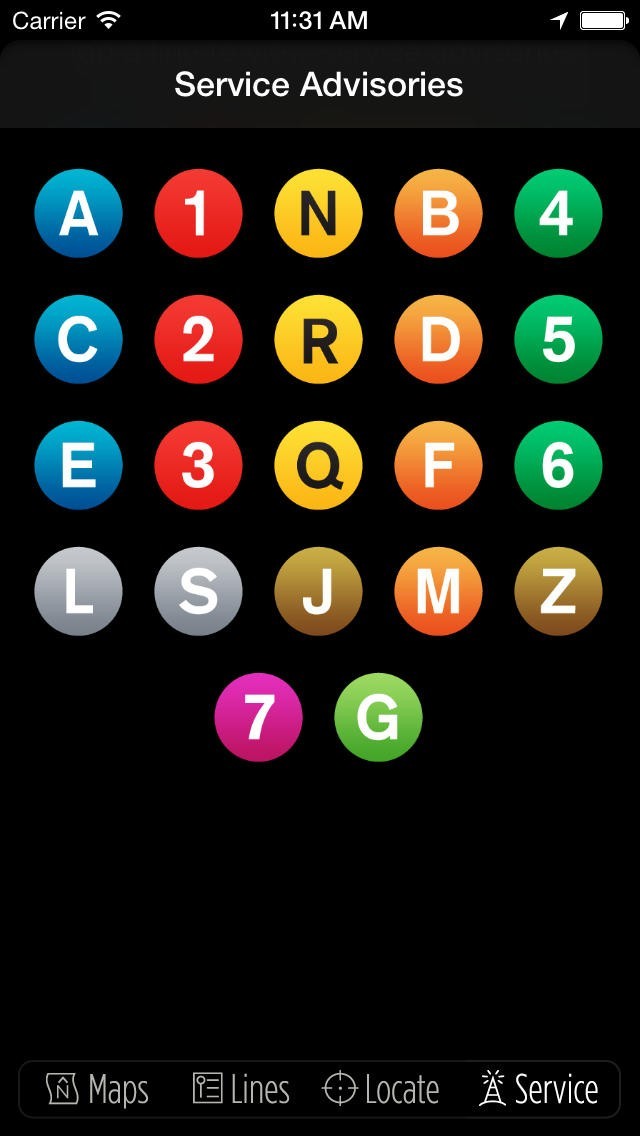
Task: Select the R line bullet
Action: (x=318, y=339)
